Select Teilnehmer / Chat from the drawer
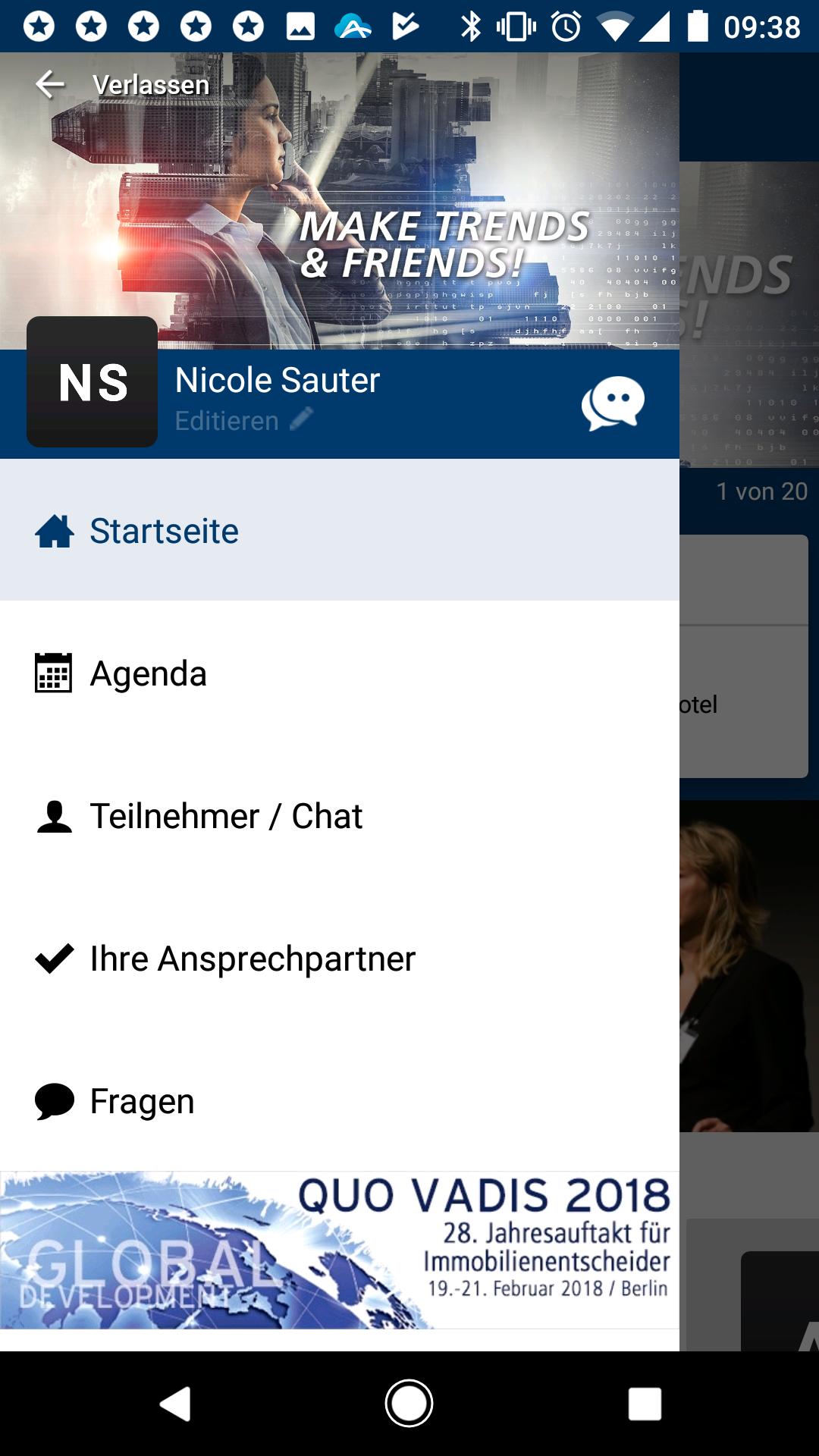Viewport: 819px width, 1456px height. click(226, 816)
